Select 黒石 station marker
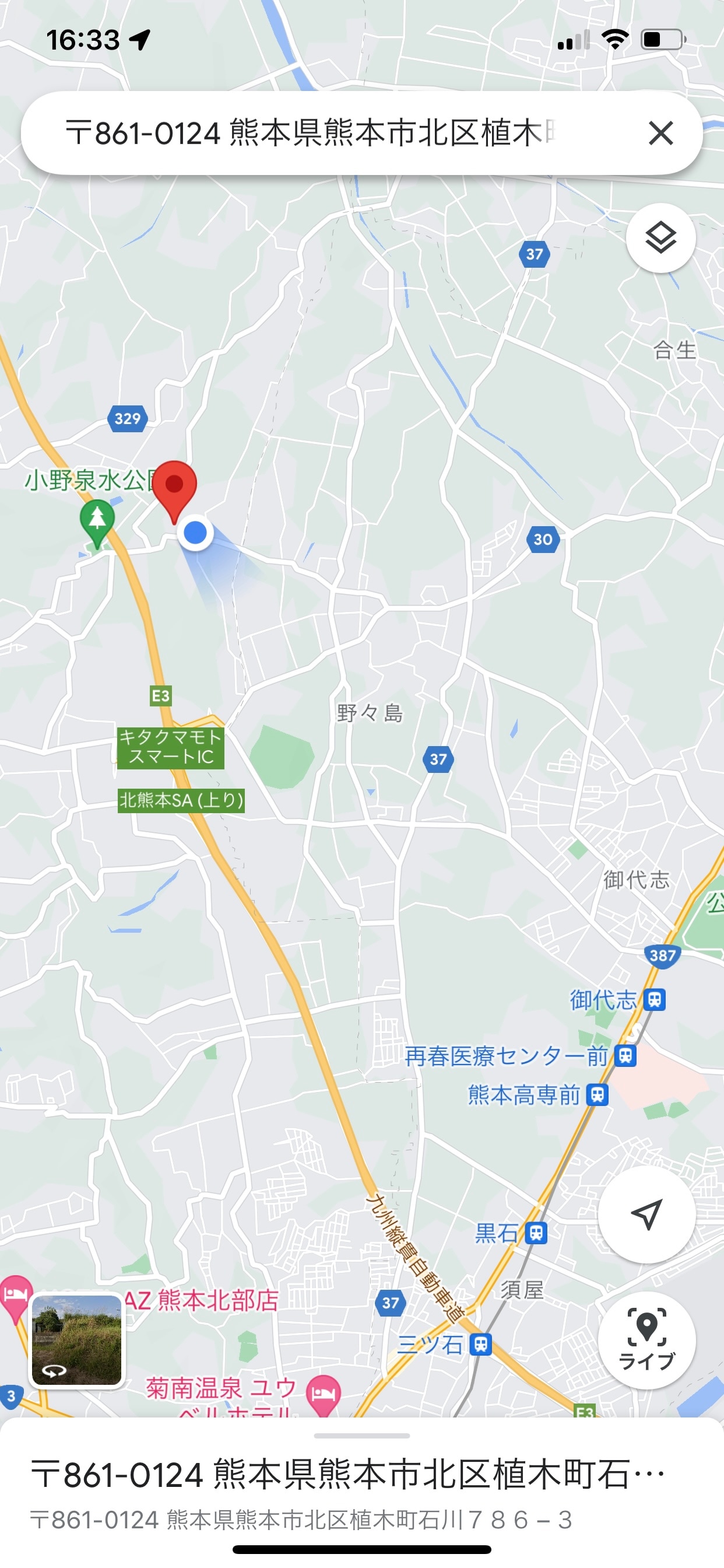The height and width of the screenshot is (1568, 724). (536, 1233)
